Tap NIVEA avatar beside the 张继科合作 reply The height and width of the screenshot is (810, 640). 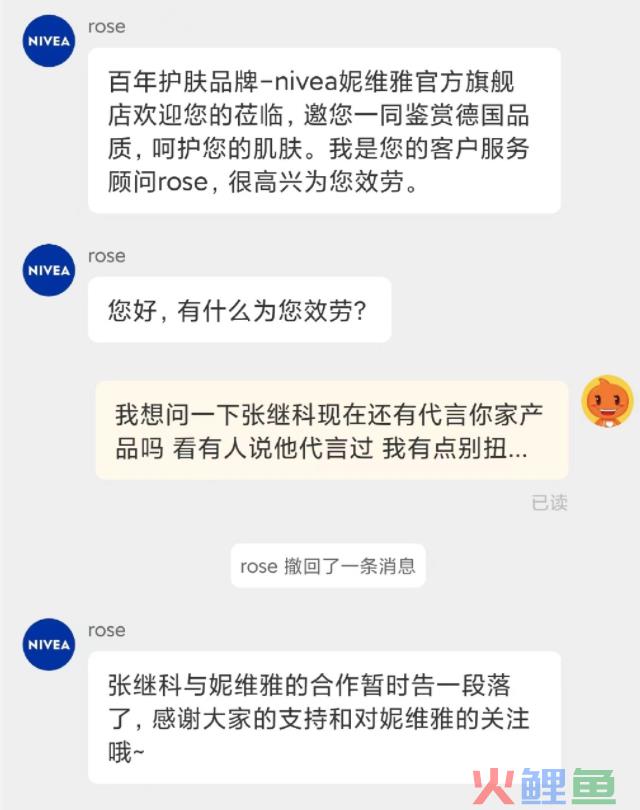coord(48,645)
